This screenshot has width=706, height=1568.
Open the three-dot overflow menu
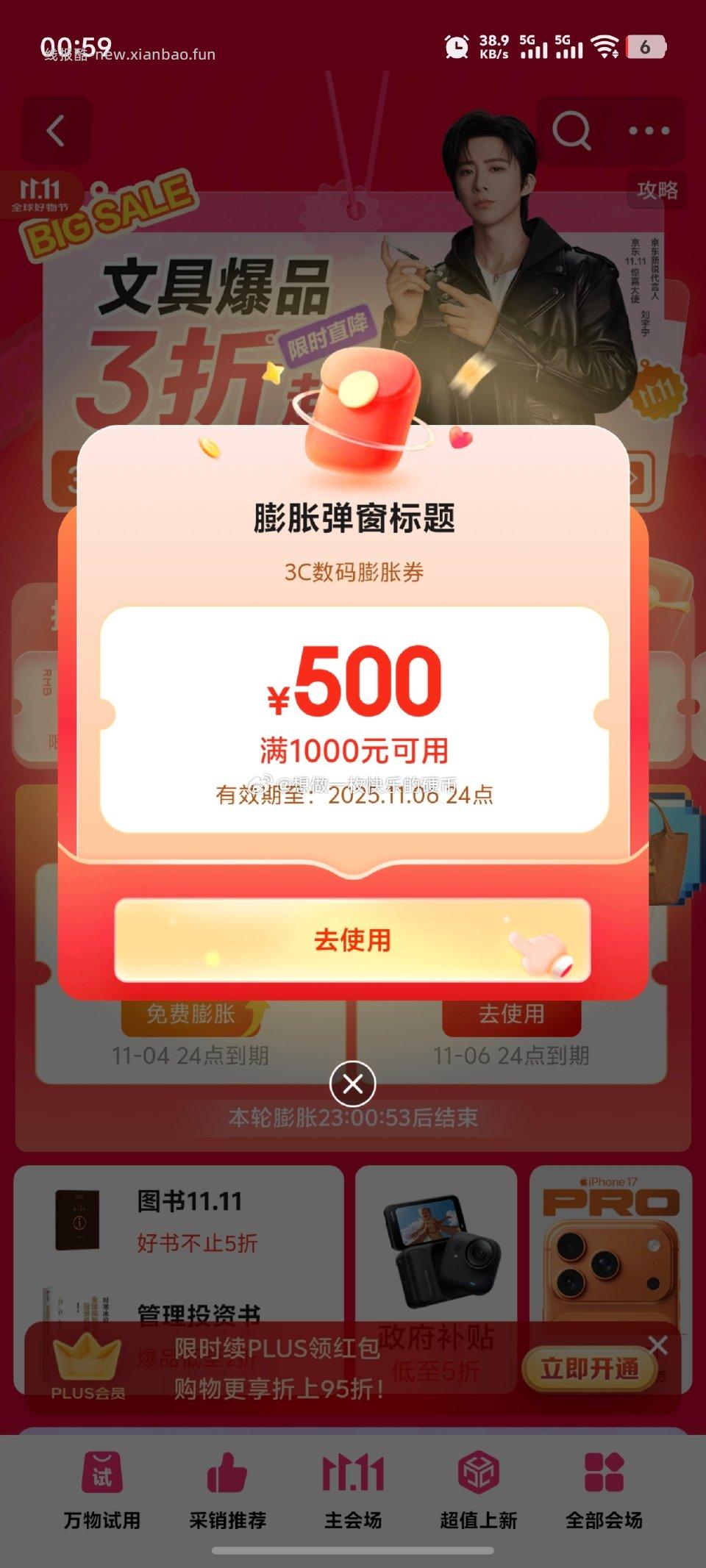click(x=649, y=131)
